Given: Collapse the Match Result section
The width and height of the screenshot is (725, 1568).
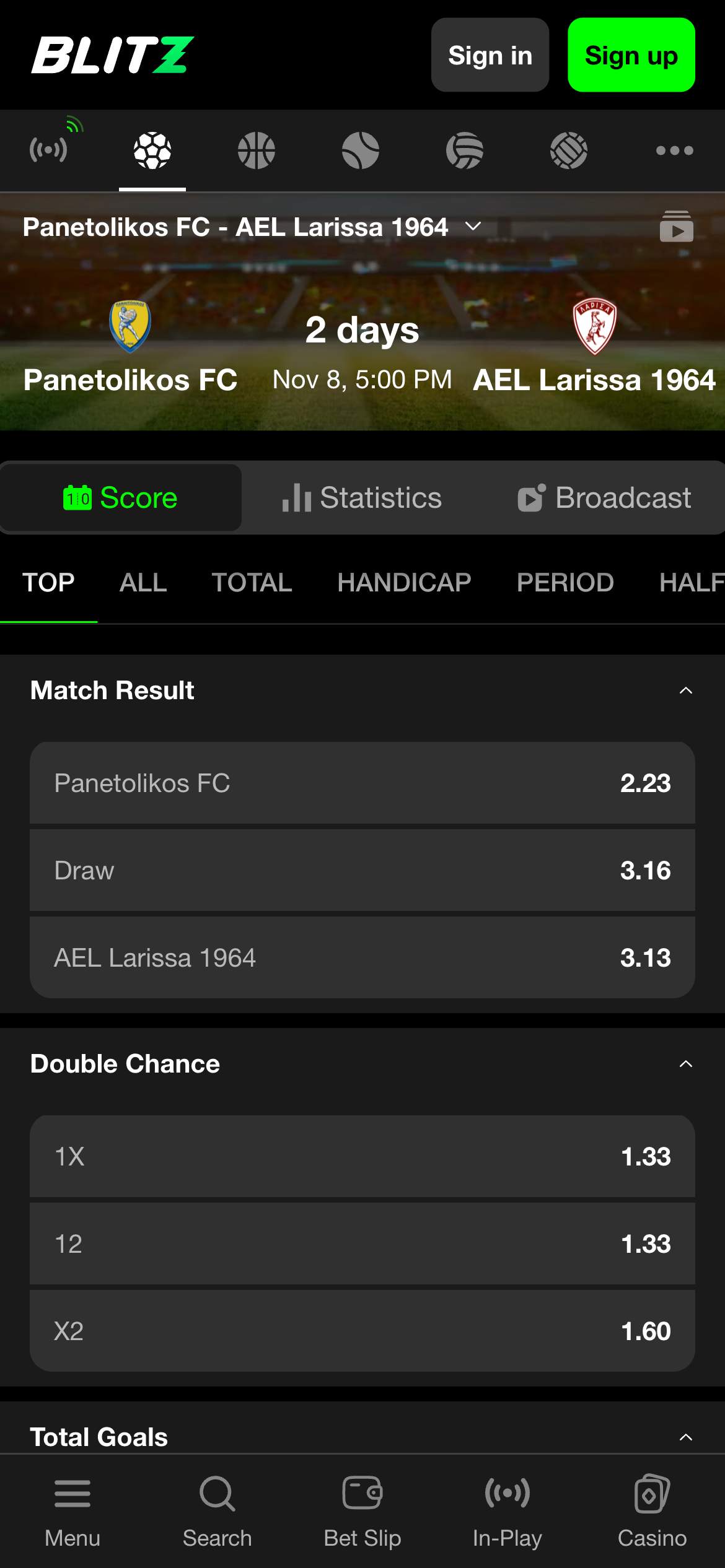Looking at the screenshot, I should coord(685,690).
